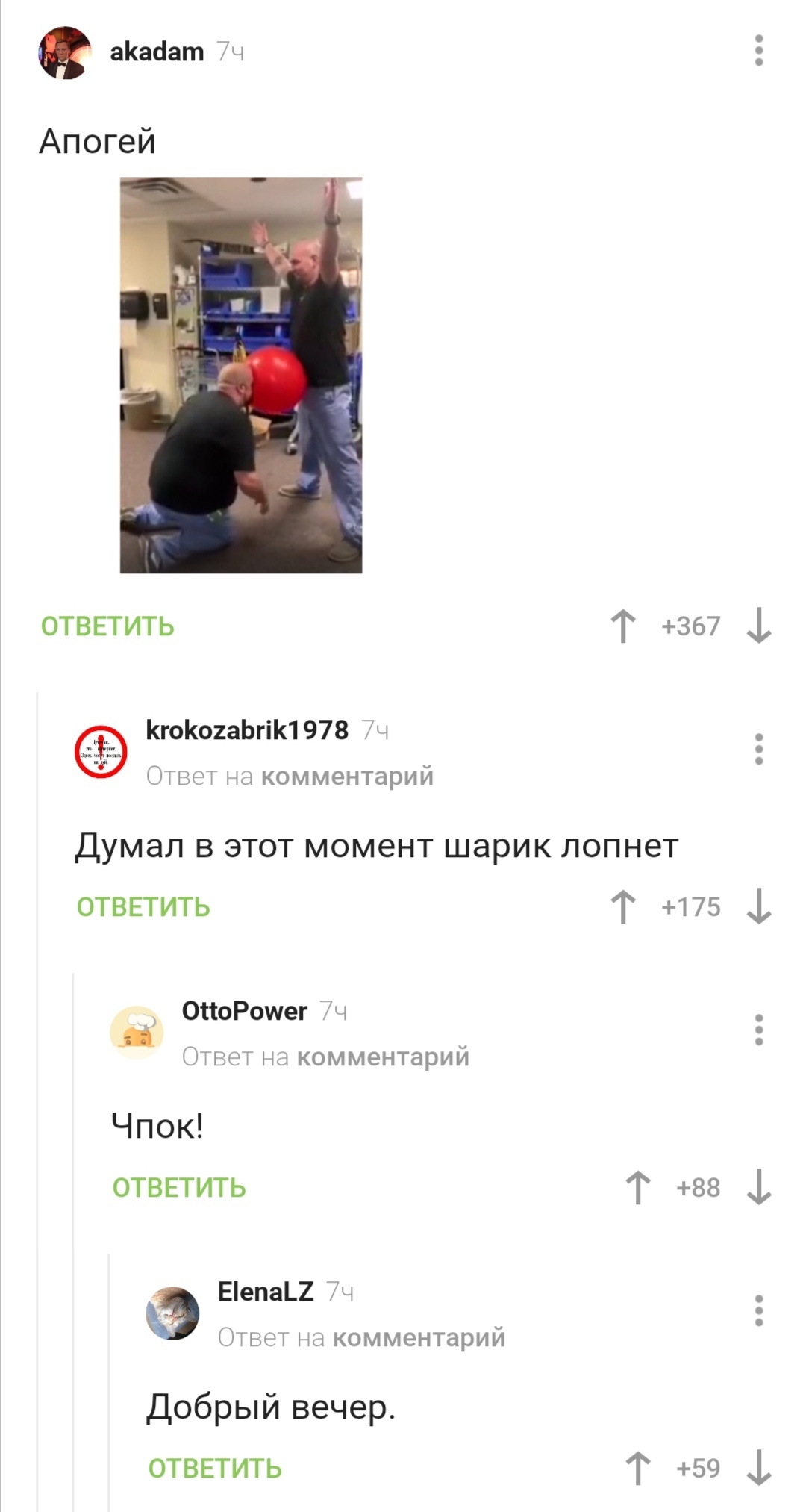Open ElenaLZ's profile

click(265, 1291)
